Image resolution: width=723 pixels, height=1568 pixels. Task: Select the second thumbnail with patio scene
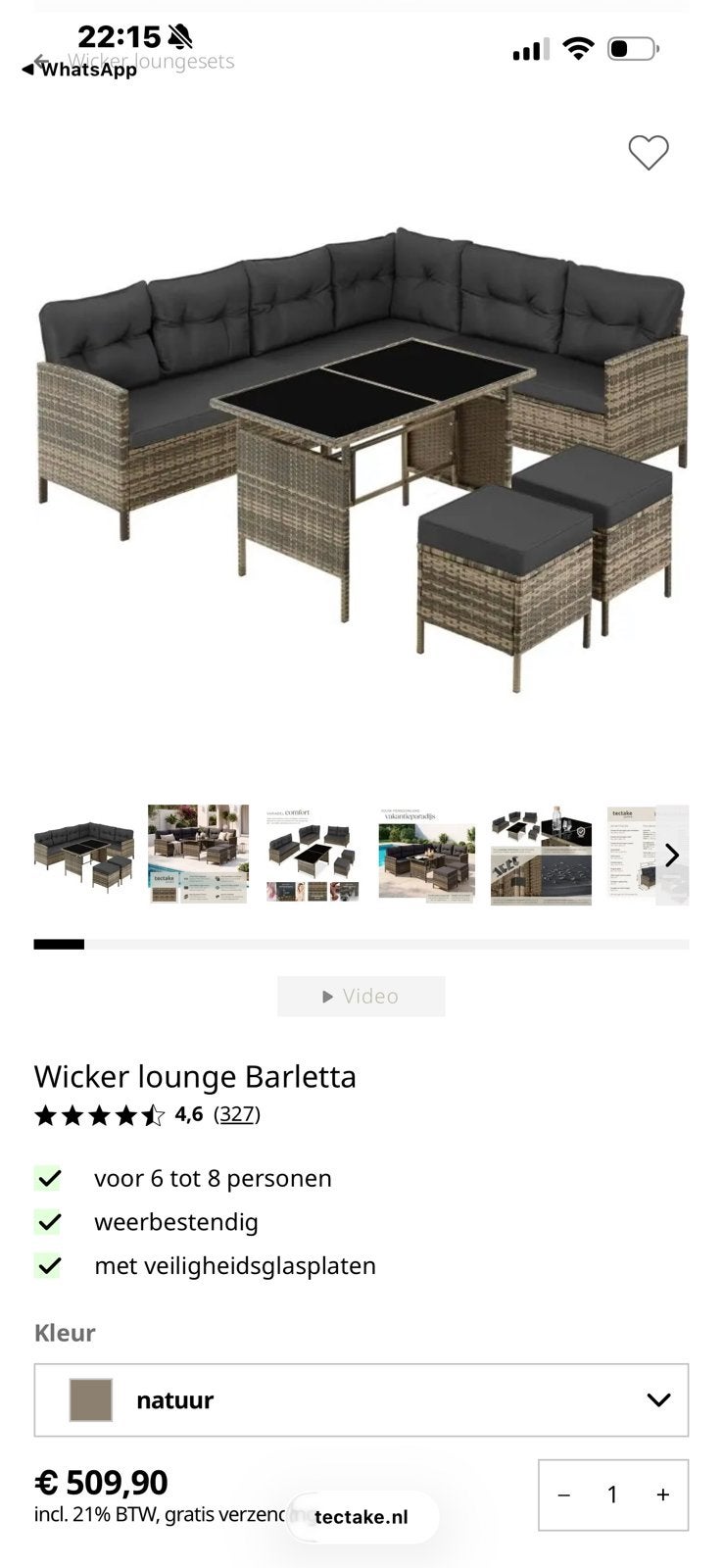coord(197,855)
